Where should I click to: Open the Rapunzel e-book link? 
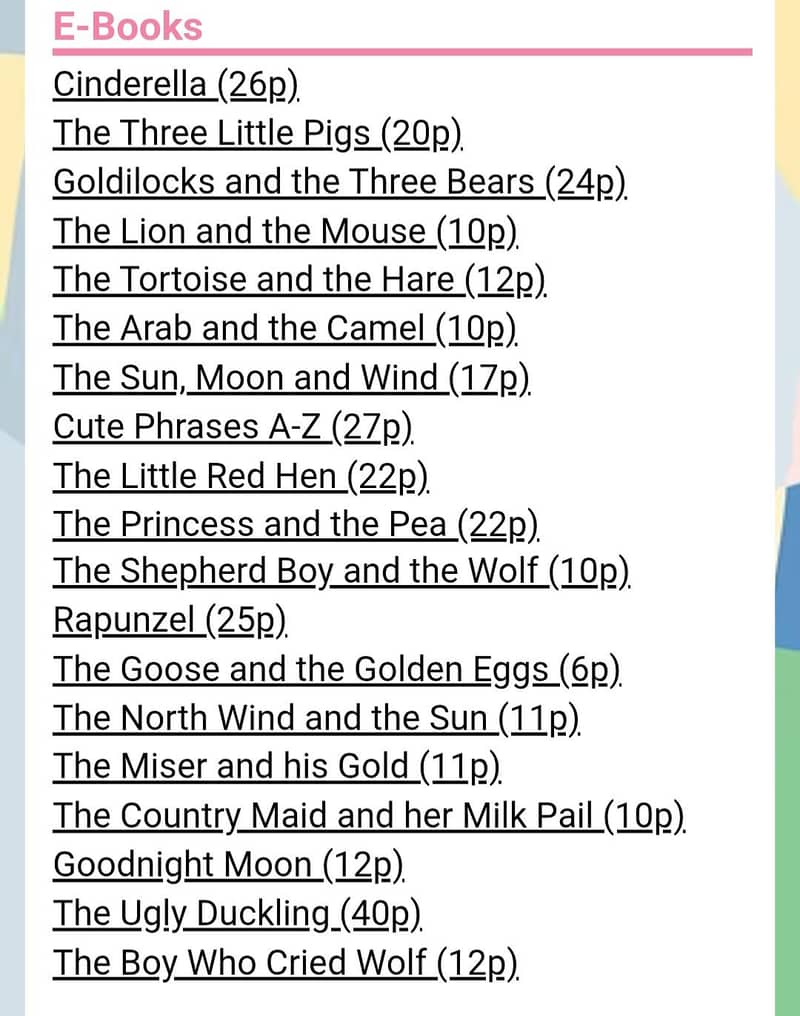tap(170, 622)
